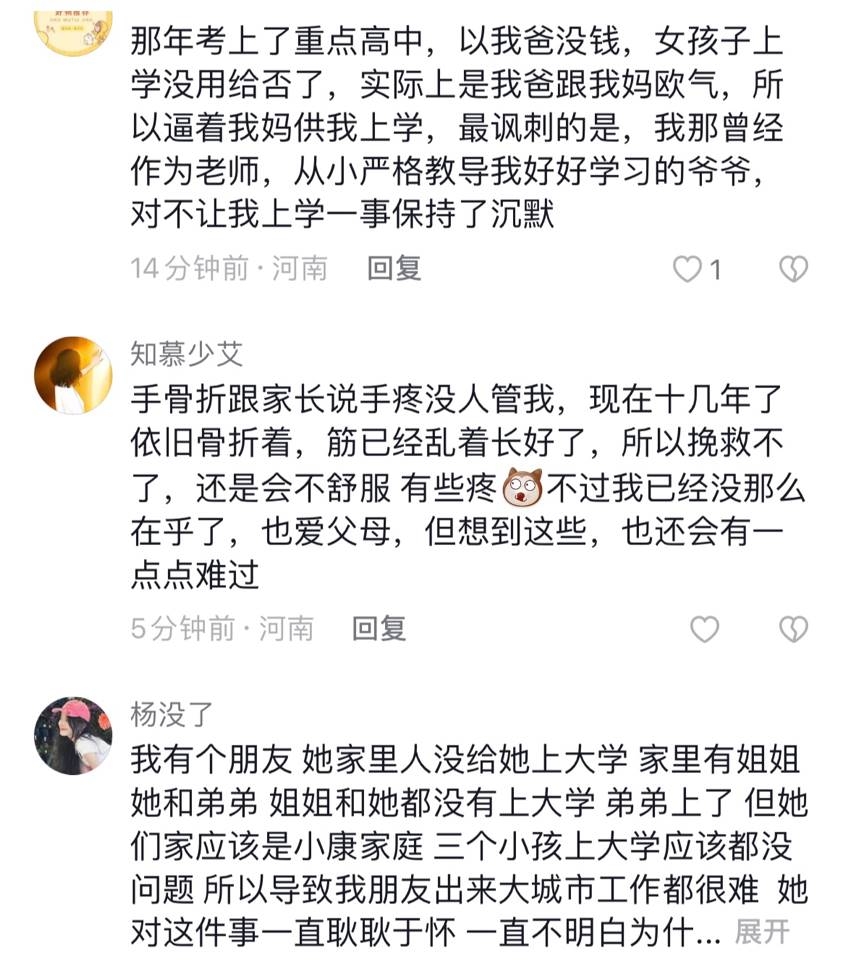Open 杨没了's profile avatar

tap(73, 735)
